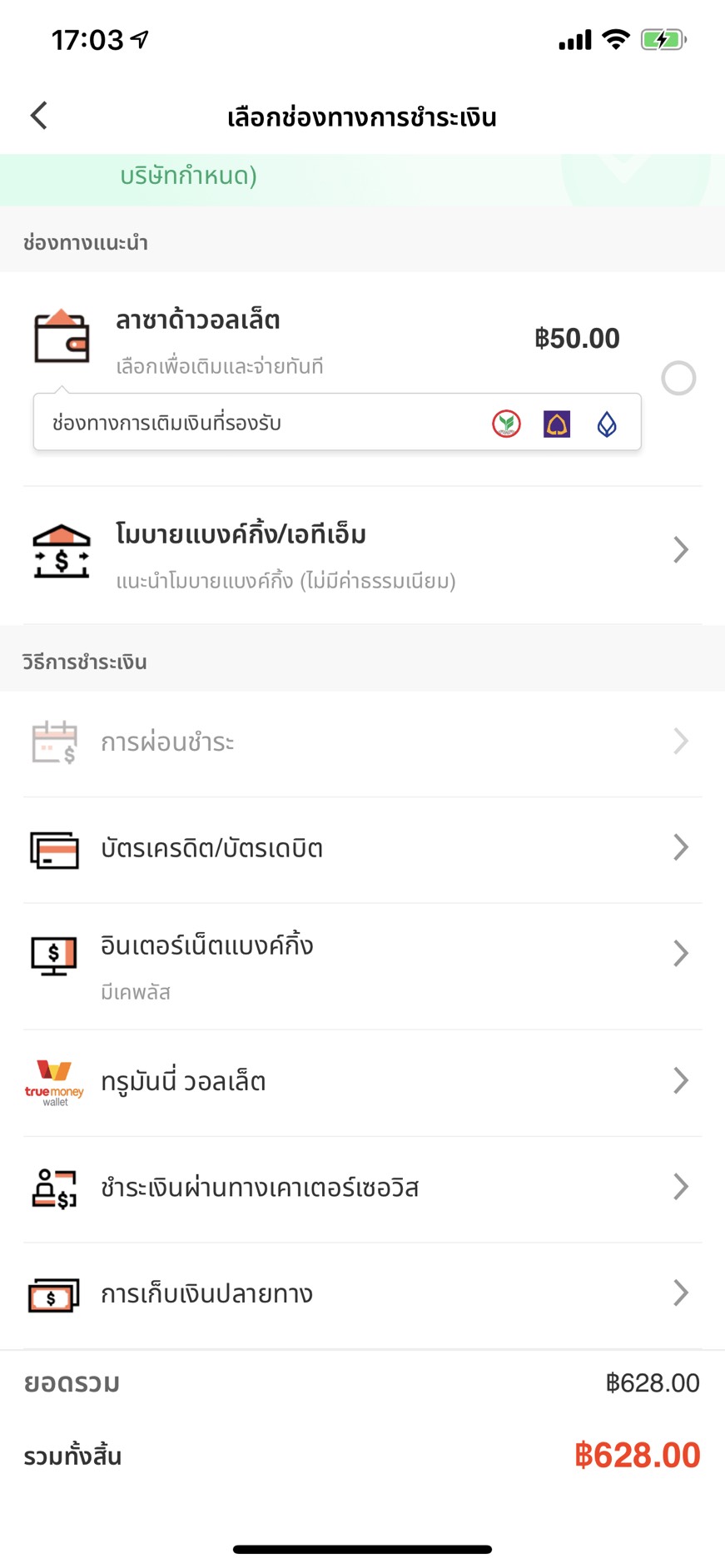Choose การเก็บเงินปลายทาง cash on delivery
The height and width of the screenshot is (1568, 725).
coord(362,1295)
